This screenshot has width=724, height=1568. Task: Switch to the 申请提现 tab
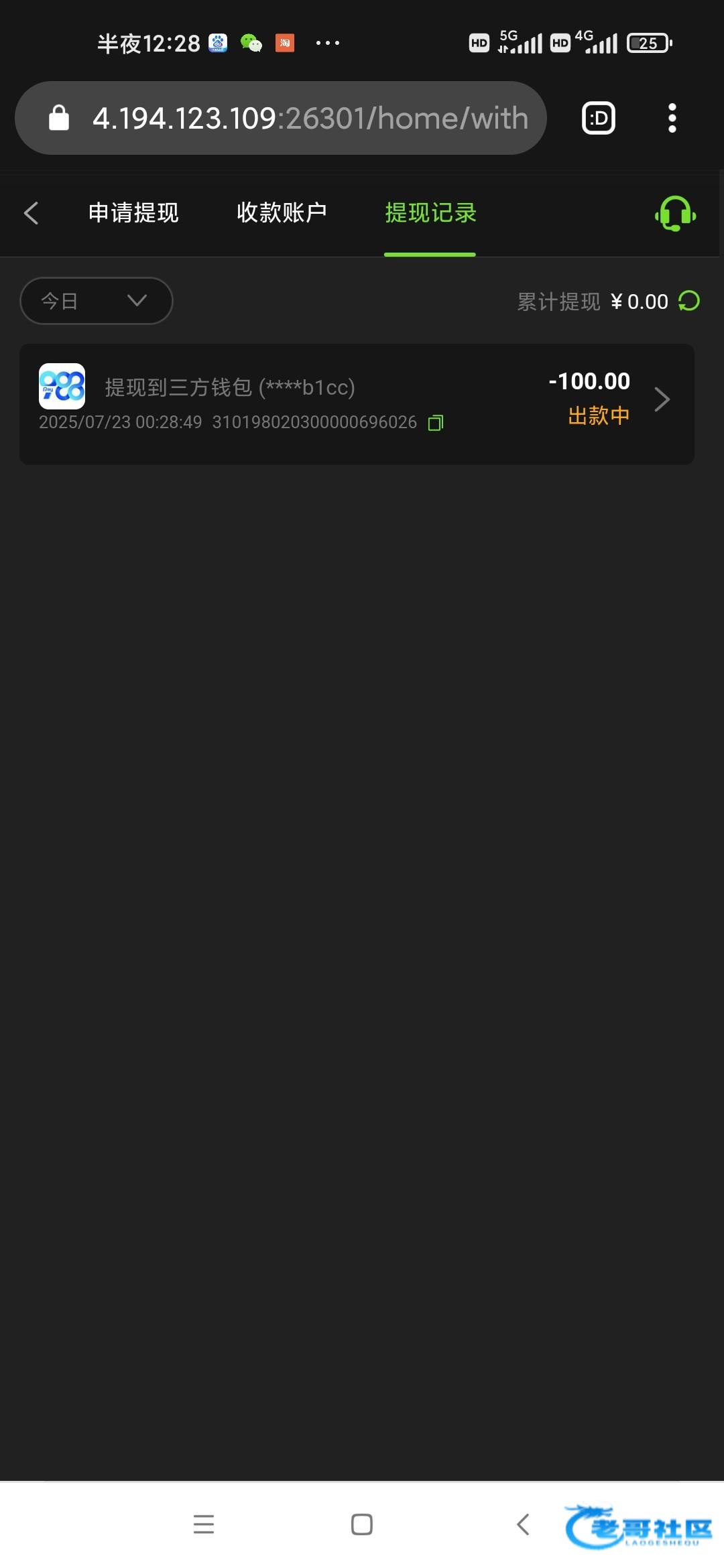(x=133, y=213)
